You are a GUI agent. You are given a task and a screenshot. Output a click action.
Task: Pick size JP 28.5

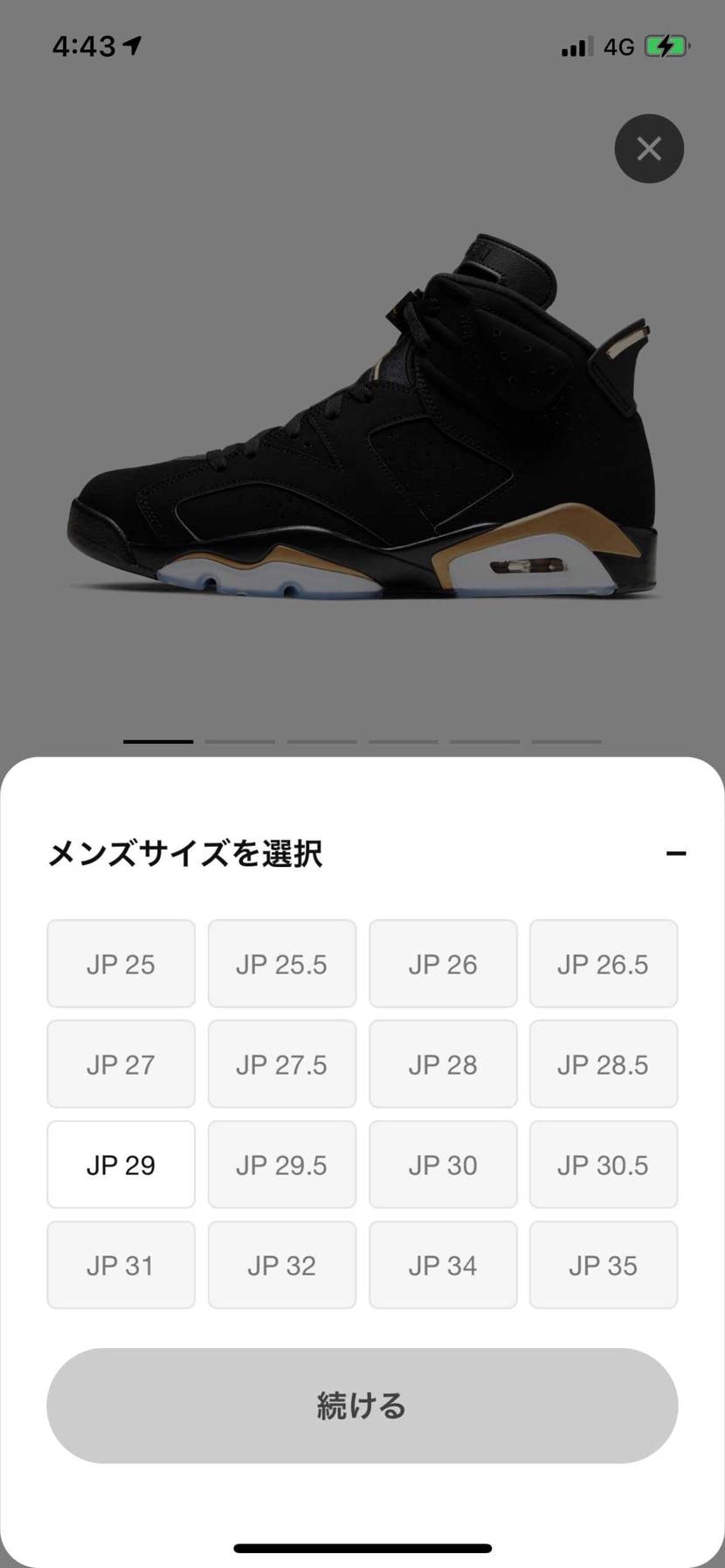pos(604,1064)
